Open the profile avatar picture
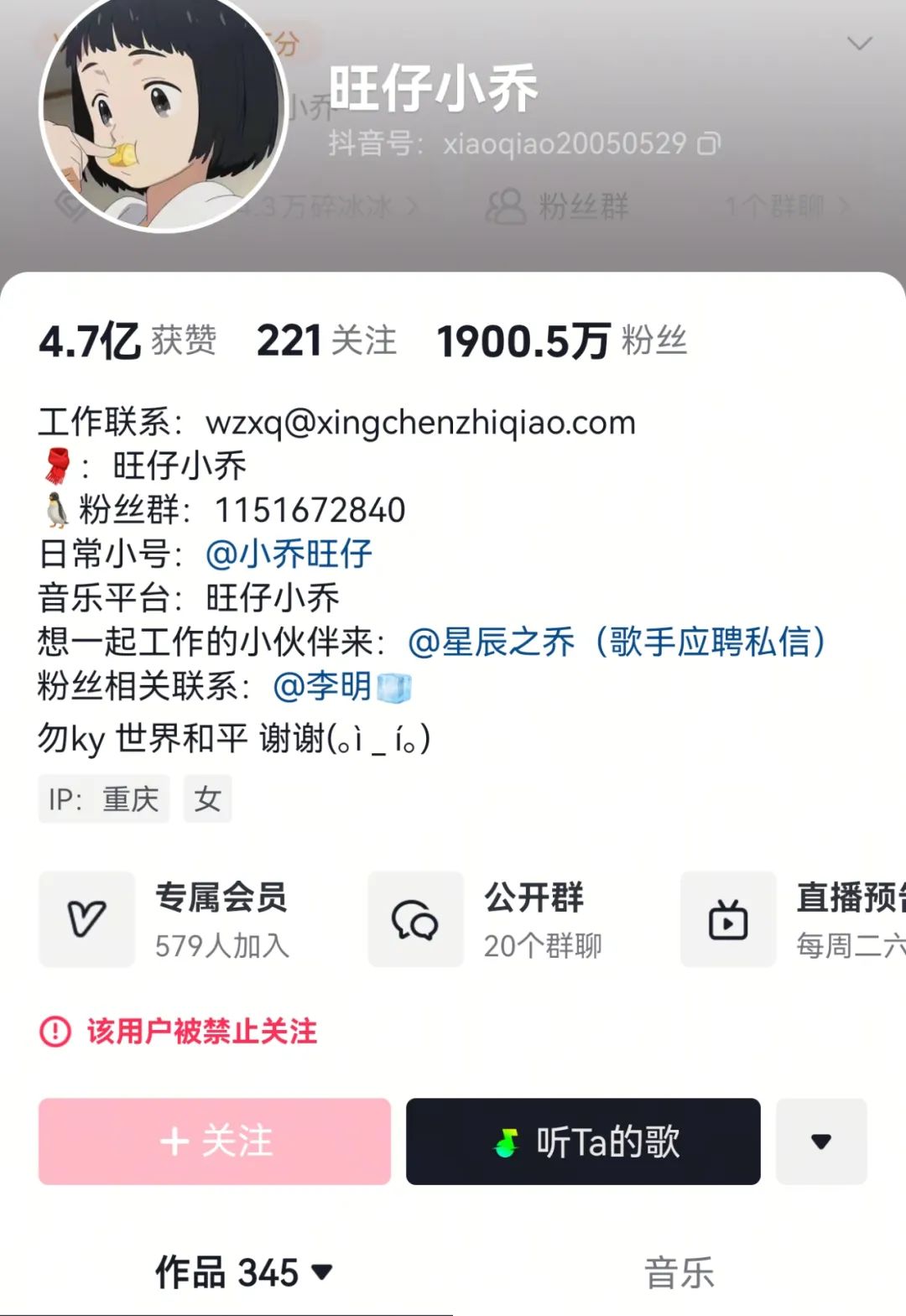Viewport: 906px width, 1316px height. [164, 109]
